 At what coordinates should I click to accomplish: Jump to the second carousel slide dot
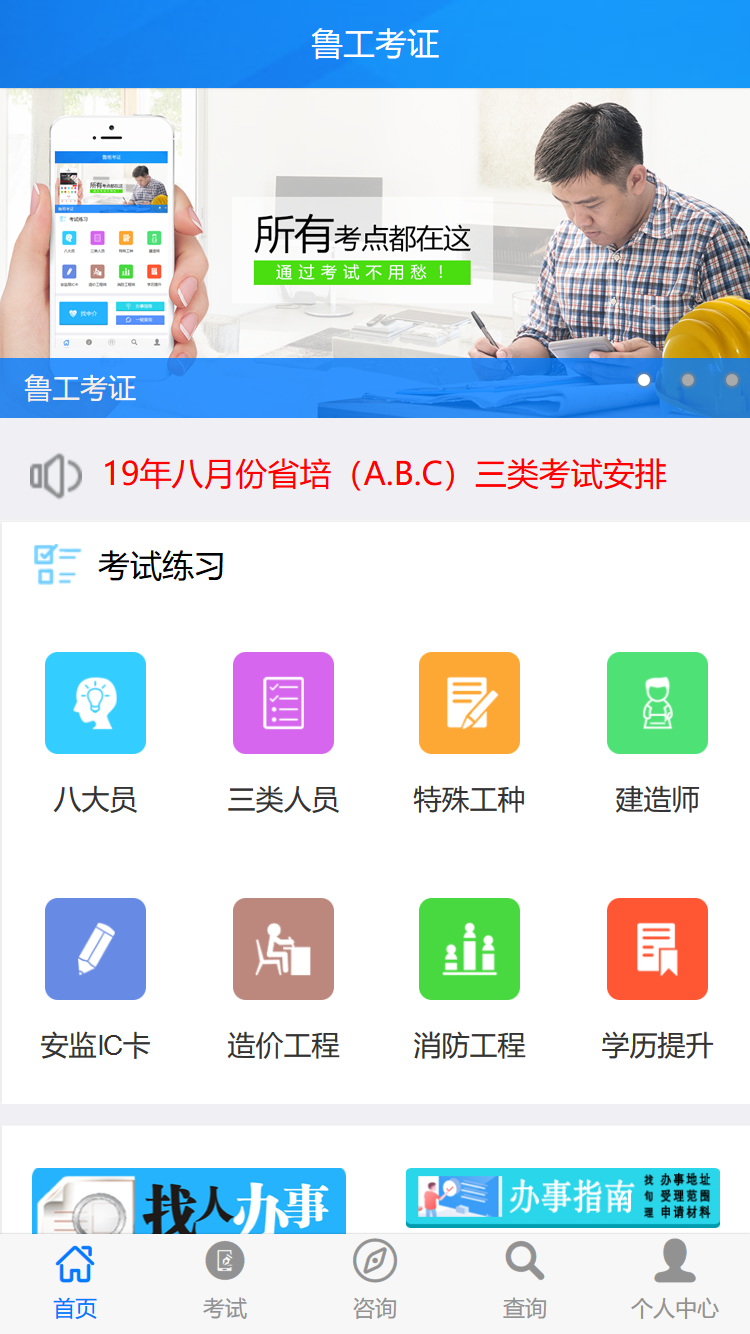[688, 380]
